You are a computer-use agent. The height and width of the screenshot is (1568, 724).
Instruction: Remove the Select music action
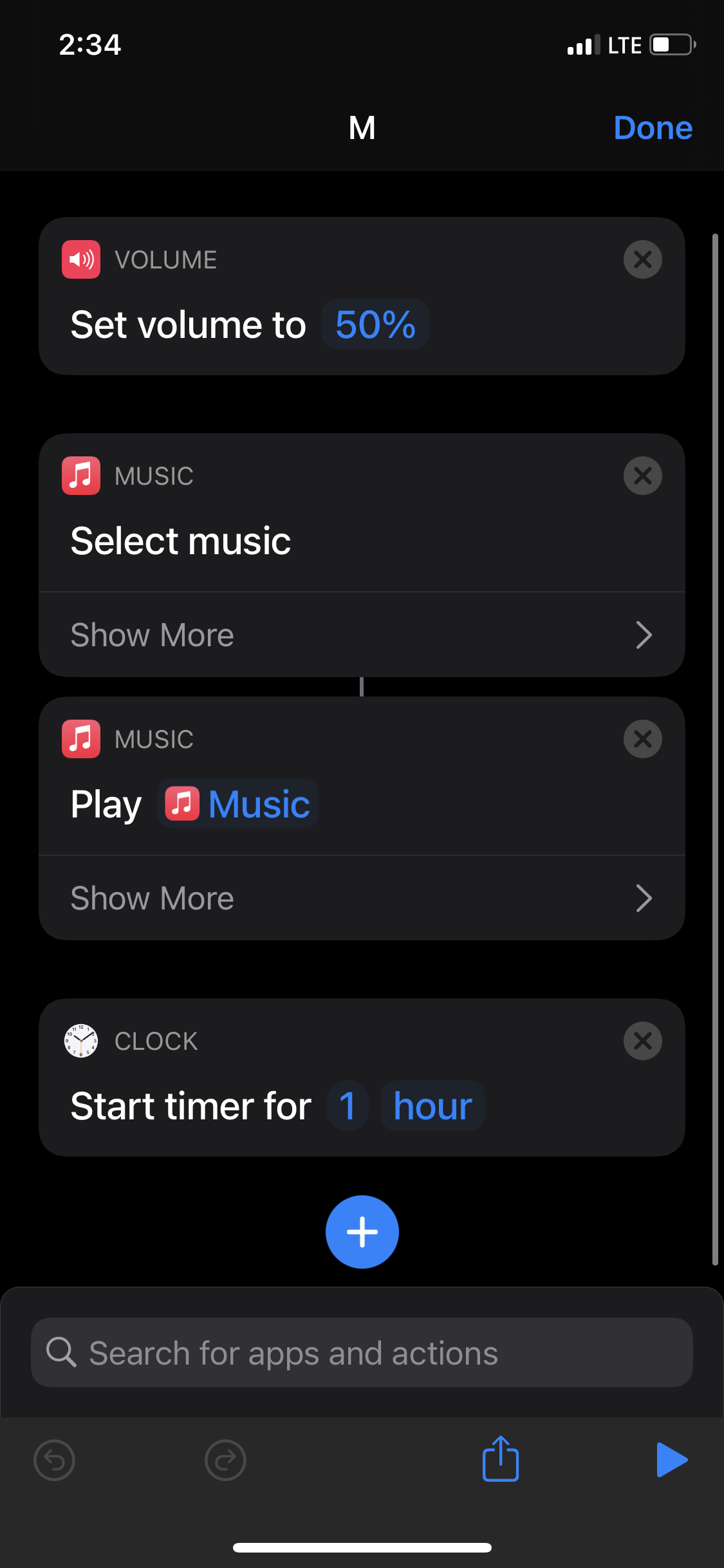tap(642, 476)
